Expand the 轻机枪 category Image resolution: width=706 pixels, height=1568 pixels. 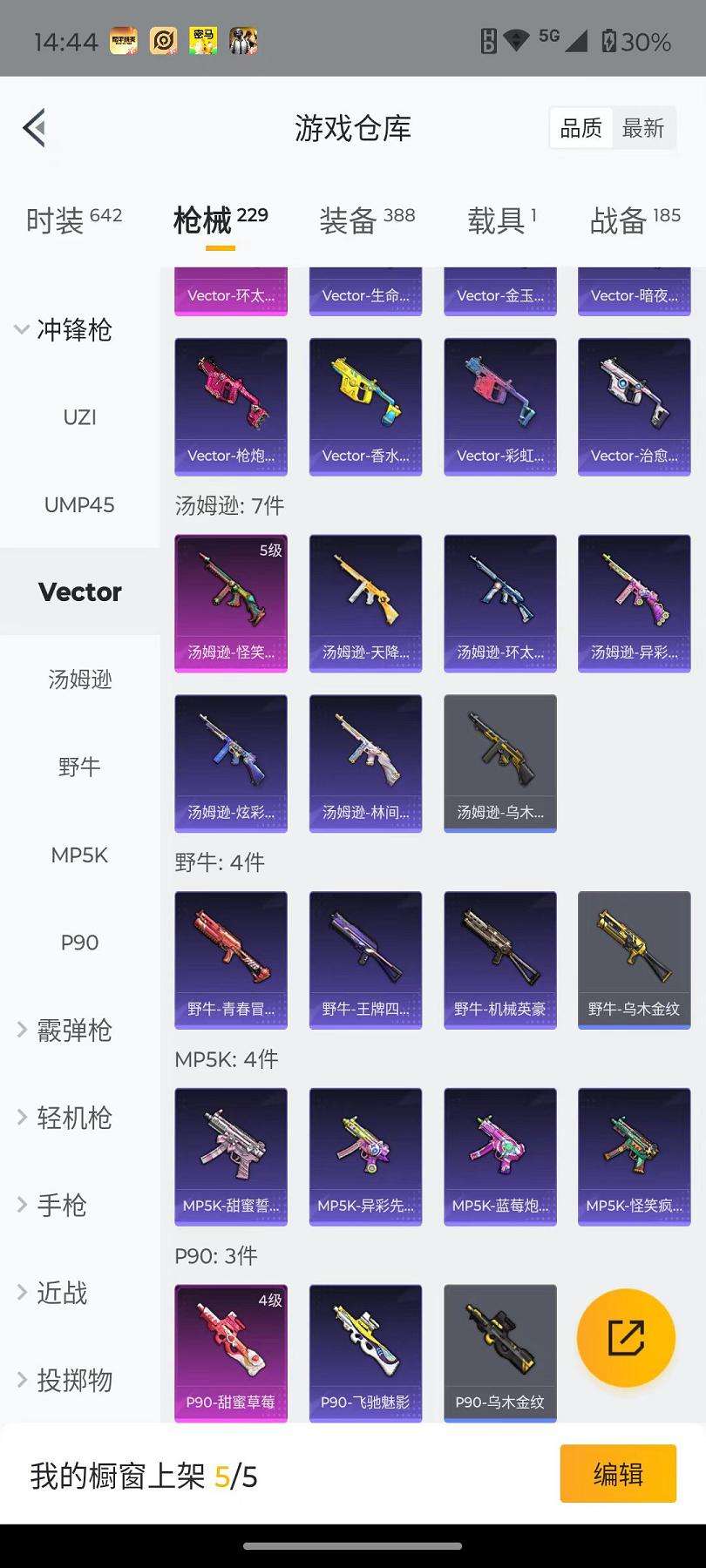73,1118
